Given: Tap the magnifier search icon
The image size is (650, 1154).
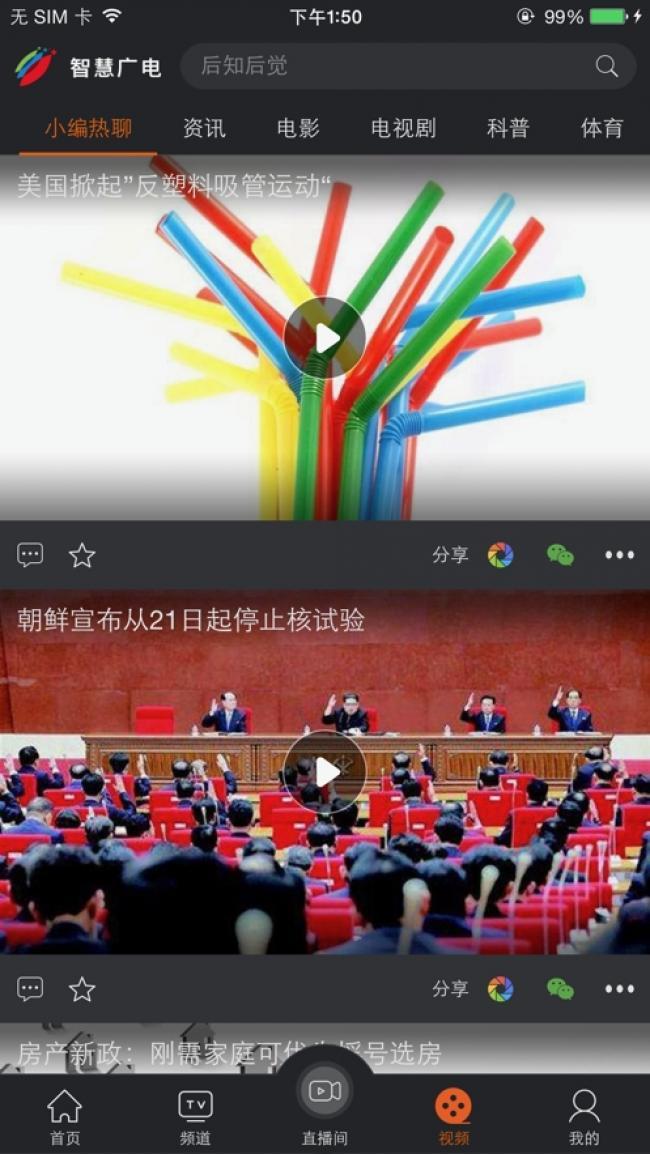Looking at the screenshot, I should coord(607,66).
